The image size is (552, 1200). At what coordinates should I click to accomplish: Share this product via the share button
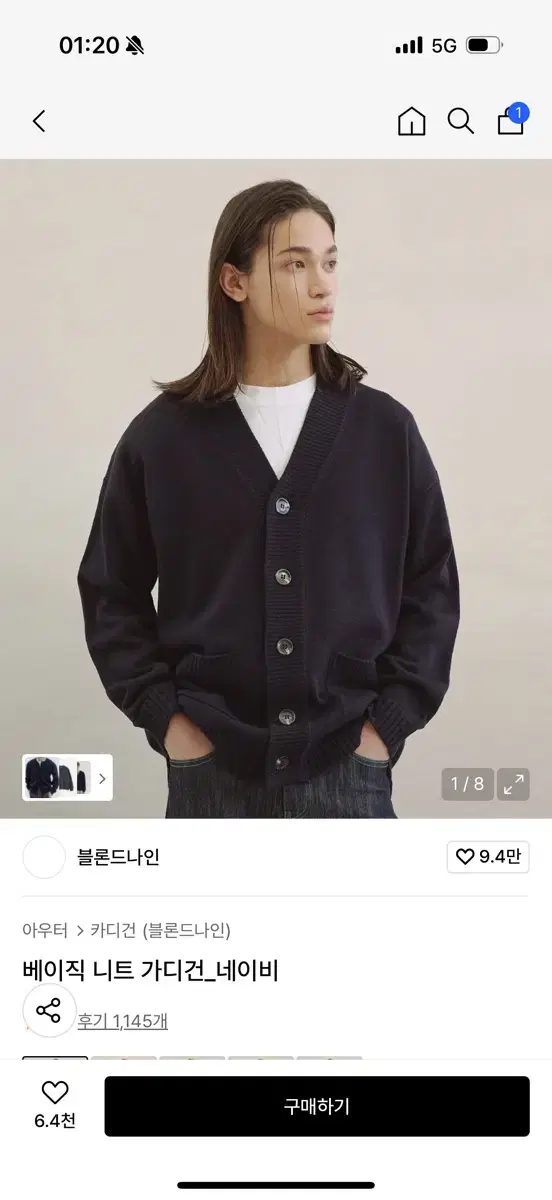pos(49,1010)
